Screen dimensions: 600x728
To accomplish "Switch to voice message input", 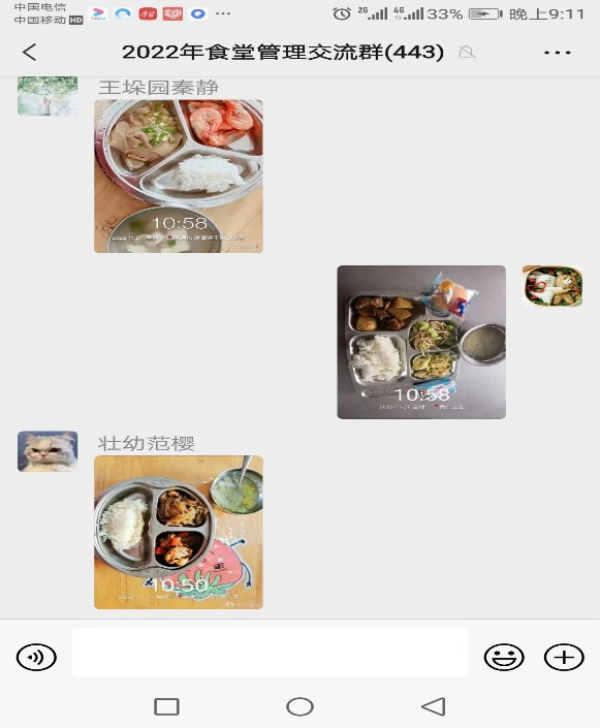I will [36, 657].
